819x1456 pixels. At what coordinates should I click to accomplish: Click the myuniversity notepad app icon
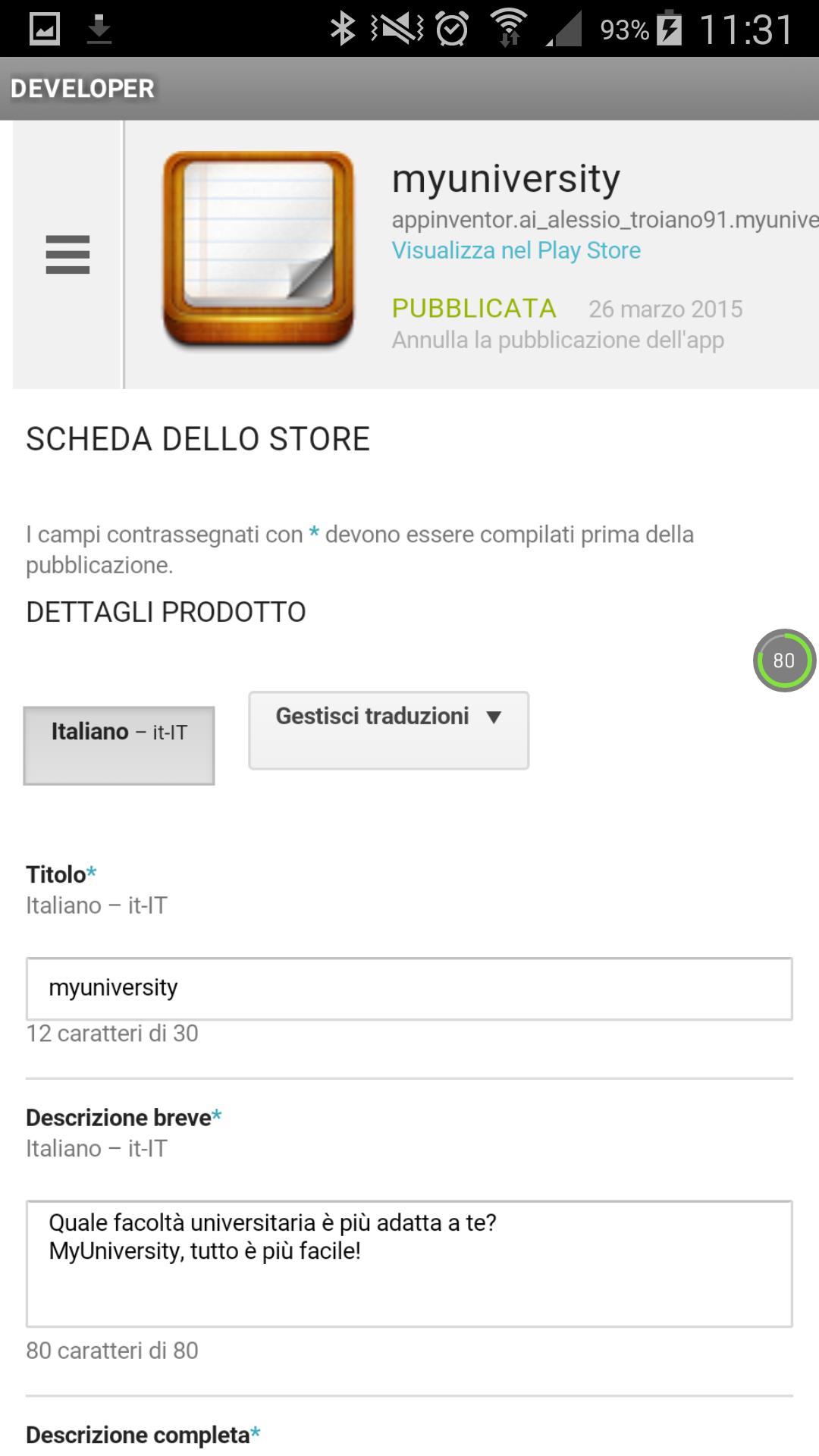click(258, 250)
